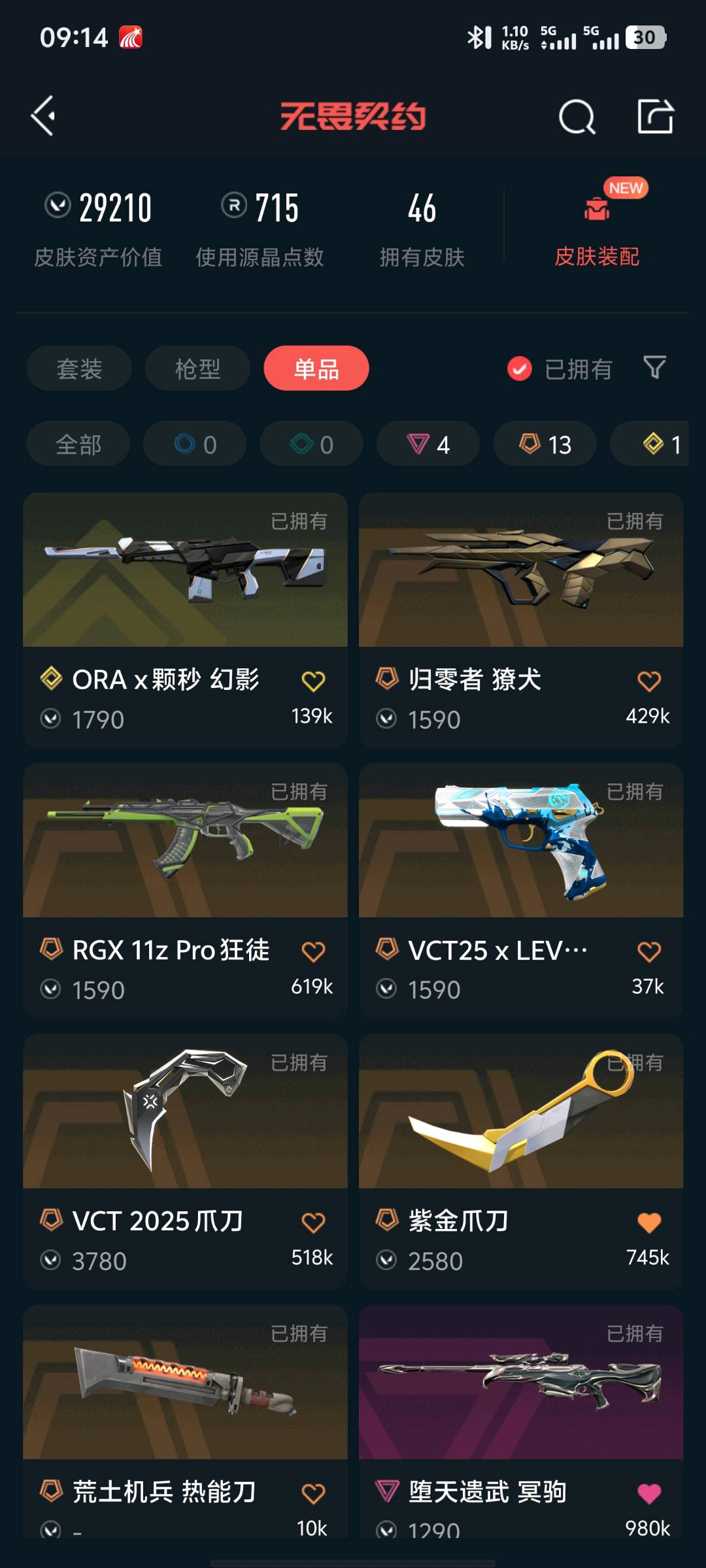Screen dimensions: 706x1568
Task: Toggle the 已拥有 owned checkbox
Action: (x=560, y=369)
